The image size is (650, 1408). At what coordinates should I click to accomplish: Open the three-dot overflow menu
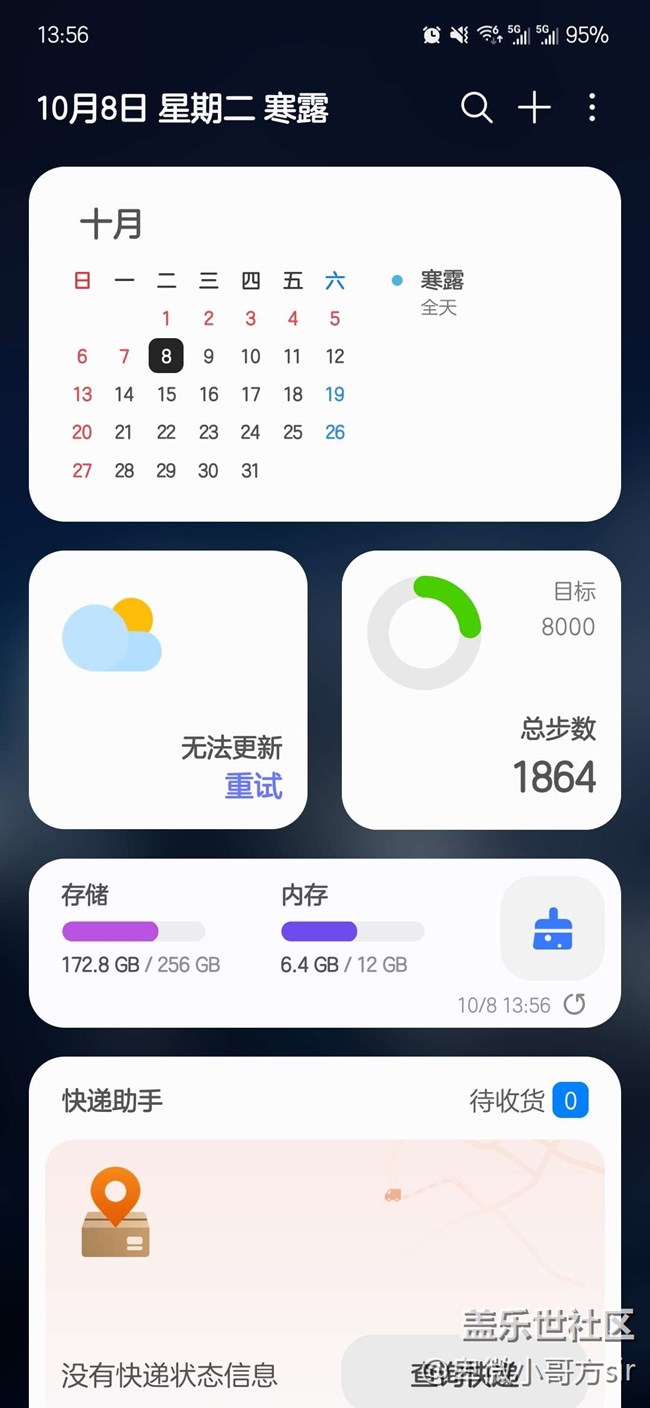(x=592, y=108)
